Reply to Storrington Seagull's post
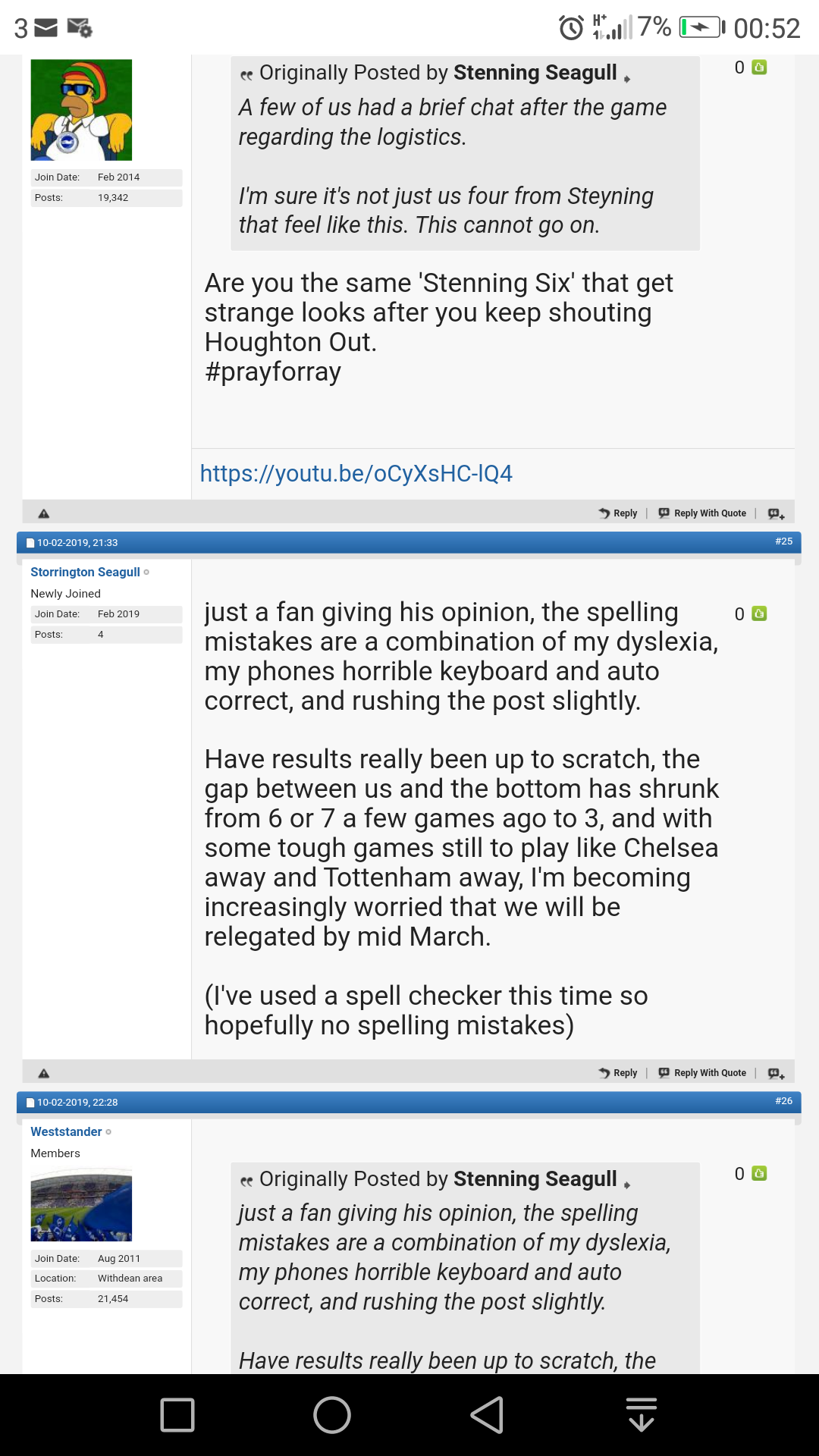 click(x=618, y=1073)
